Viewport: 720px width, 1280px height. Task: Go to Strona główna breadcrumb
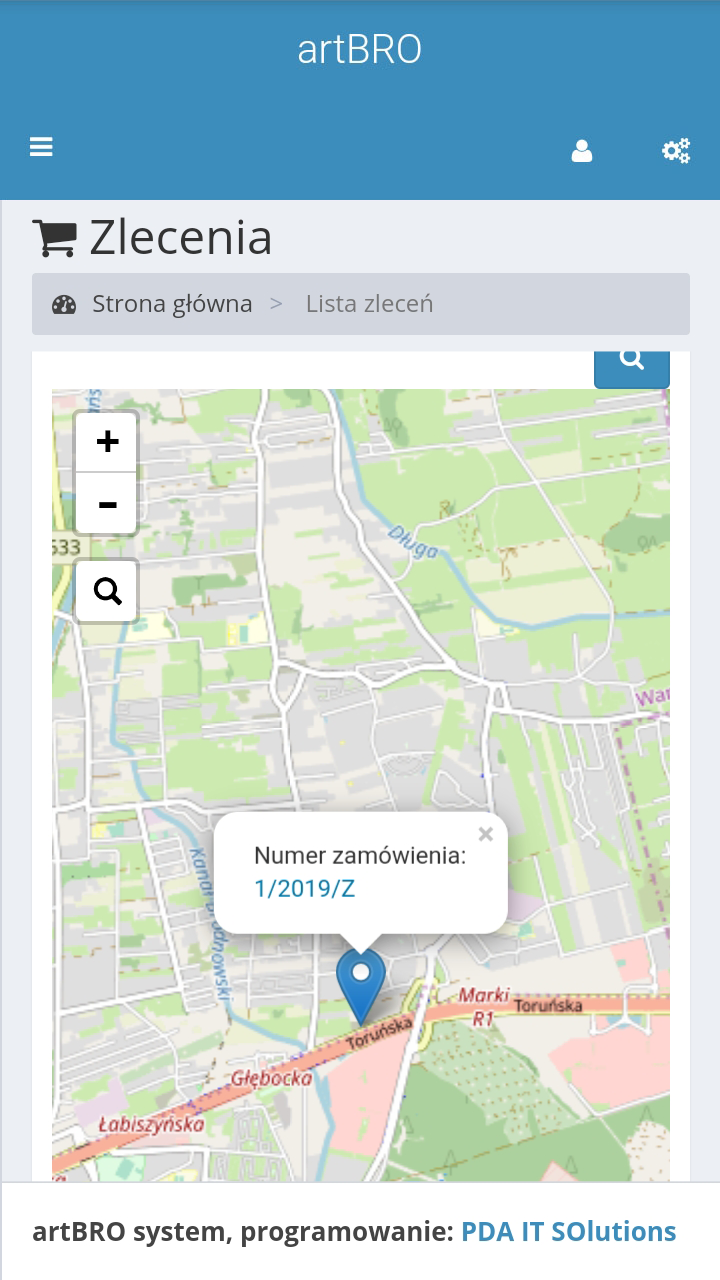(x=171, y=304)
